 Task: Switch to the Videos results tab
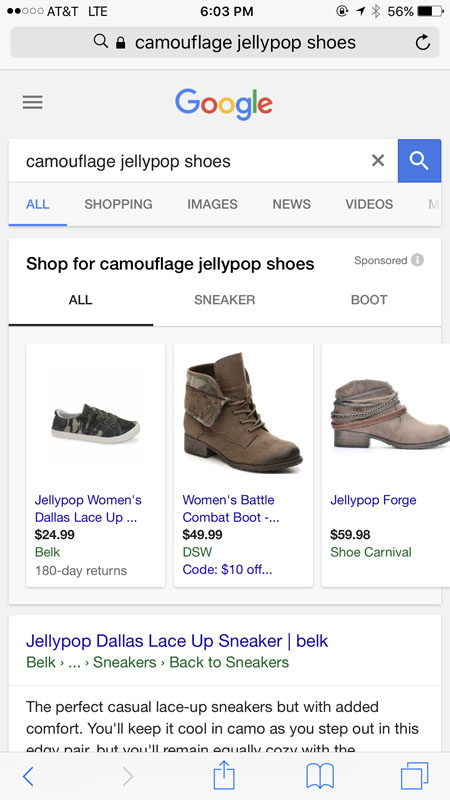coord(369,204)
